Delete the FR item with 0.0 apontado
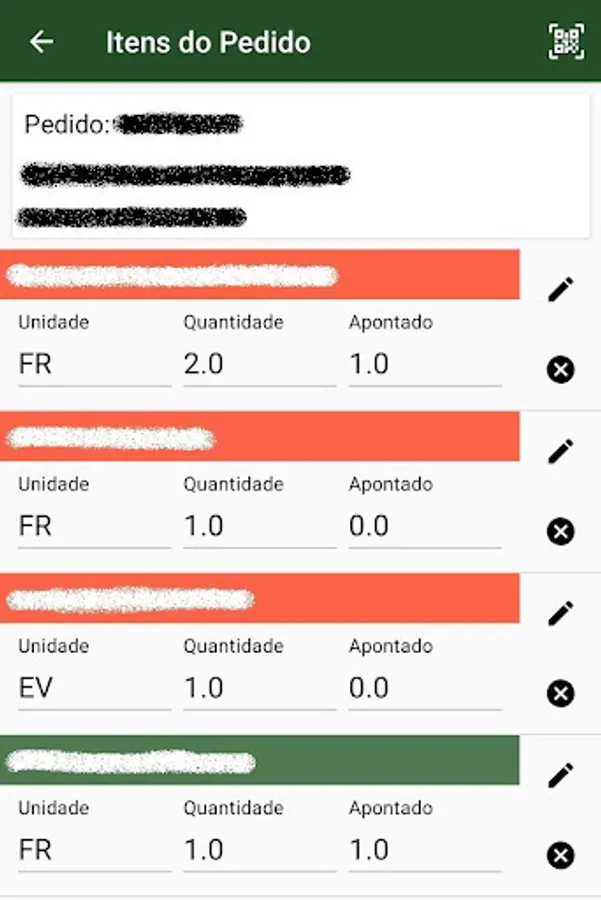 pyautogui.click(x=561, y=532)
